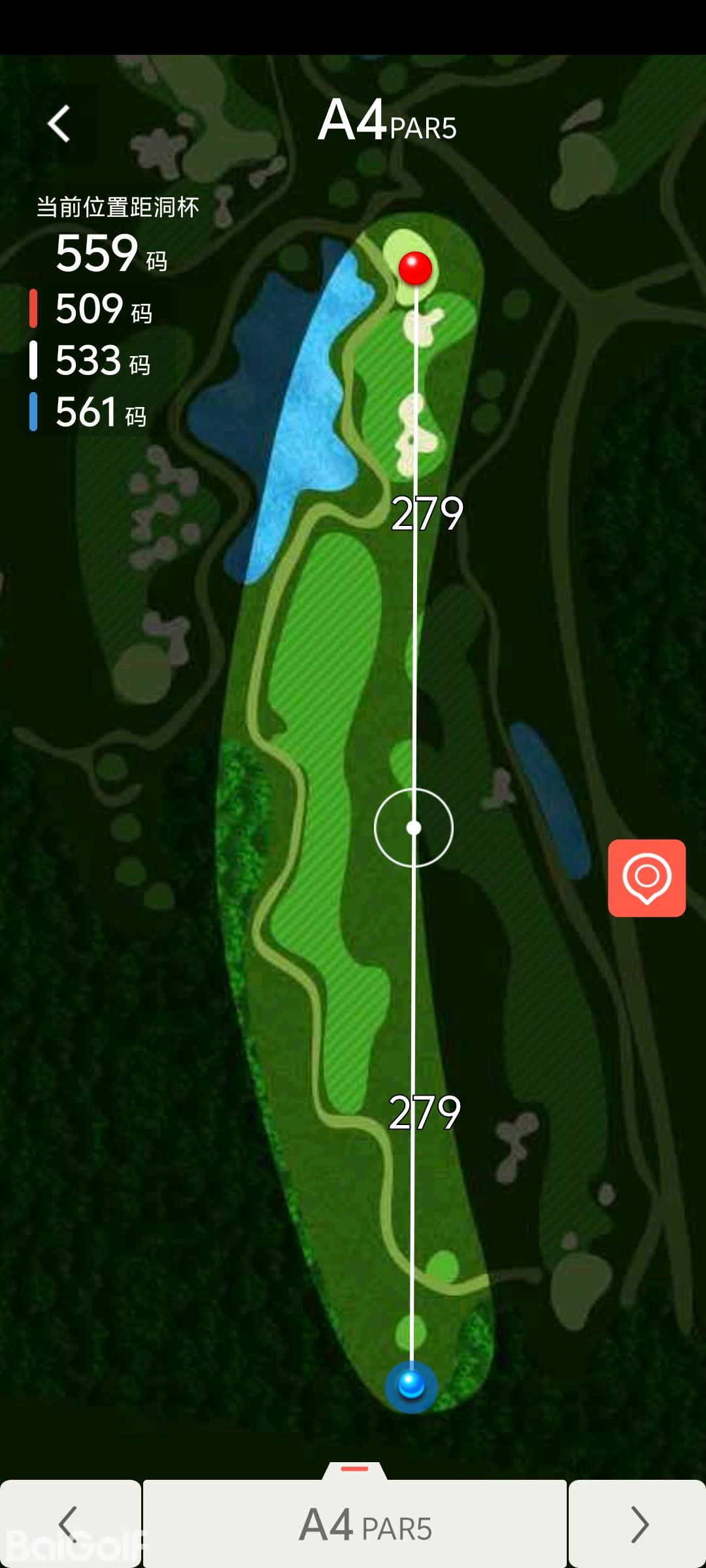Tap the white circle target marker

point(413,828)
